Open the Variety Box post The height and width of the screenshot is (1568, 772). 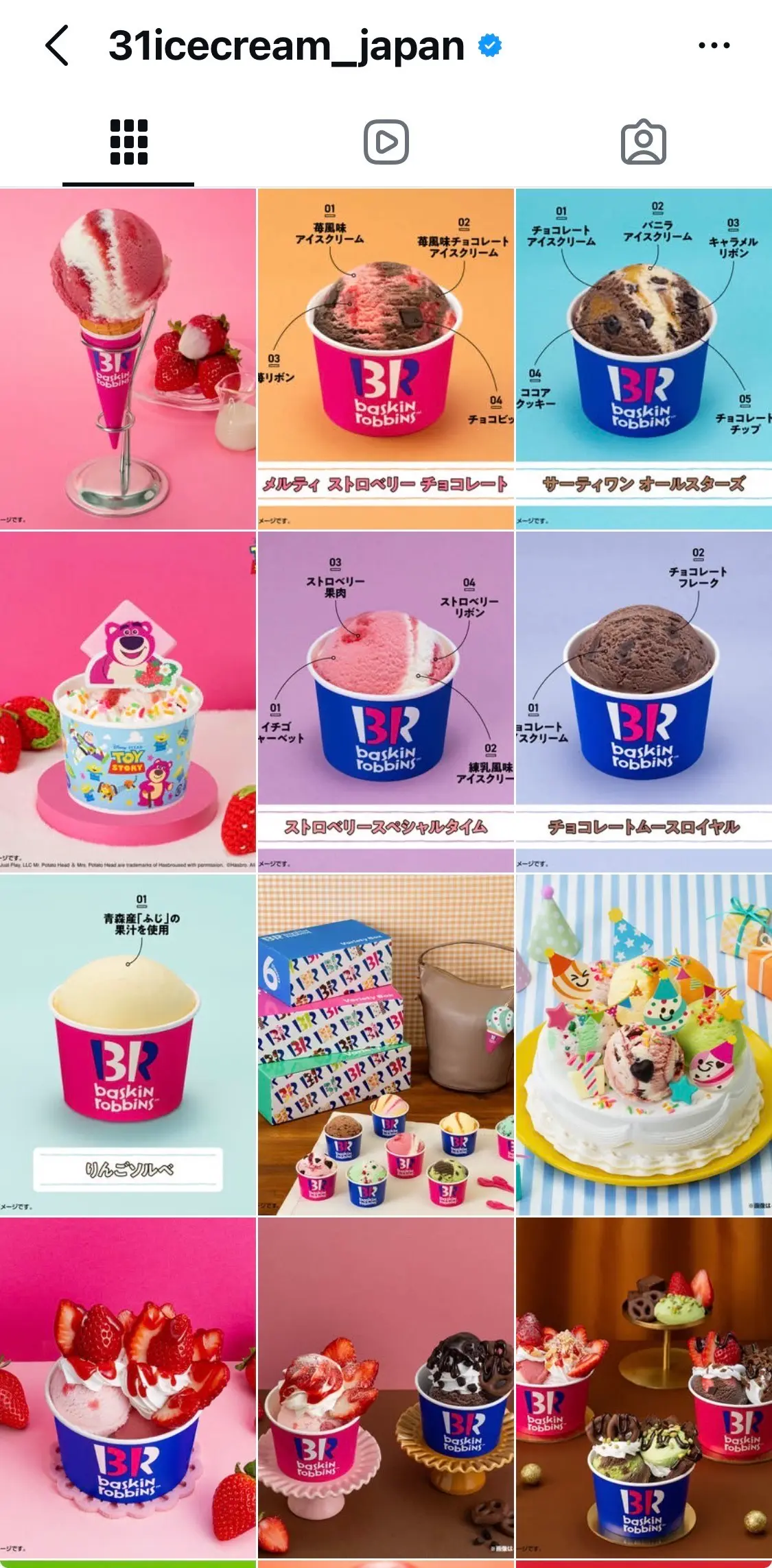click(x=386, y=1045)
